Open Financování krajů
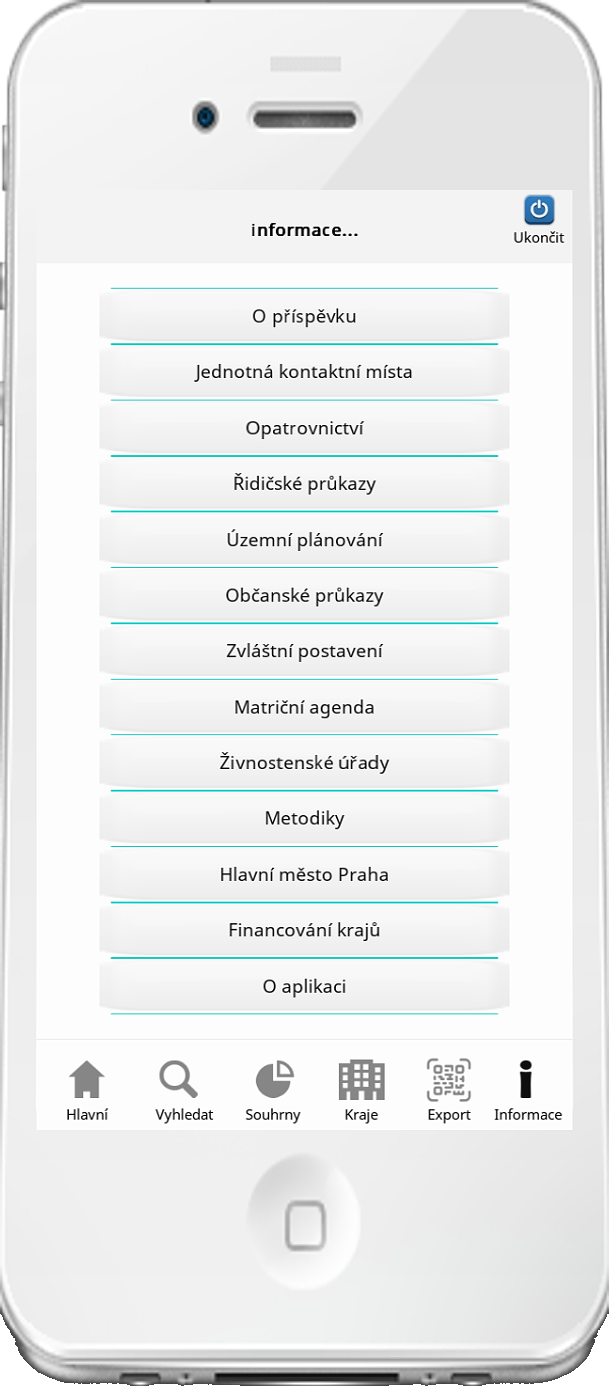This screenshot has width=609, height=1400. point(304,930)
